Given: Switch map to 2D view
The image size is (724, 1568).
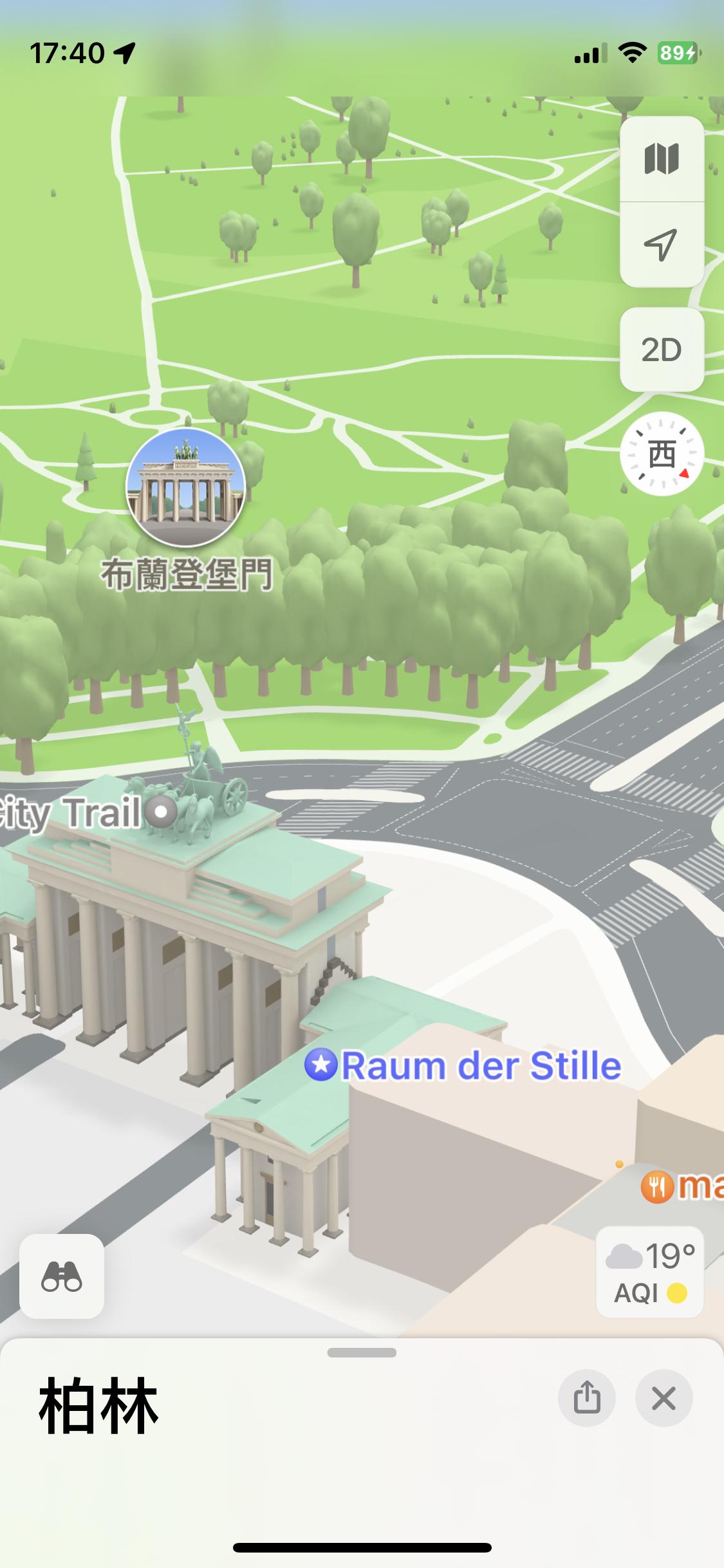Looking at the screenshot, I should point(661,350).
